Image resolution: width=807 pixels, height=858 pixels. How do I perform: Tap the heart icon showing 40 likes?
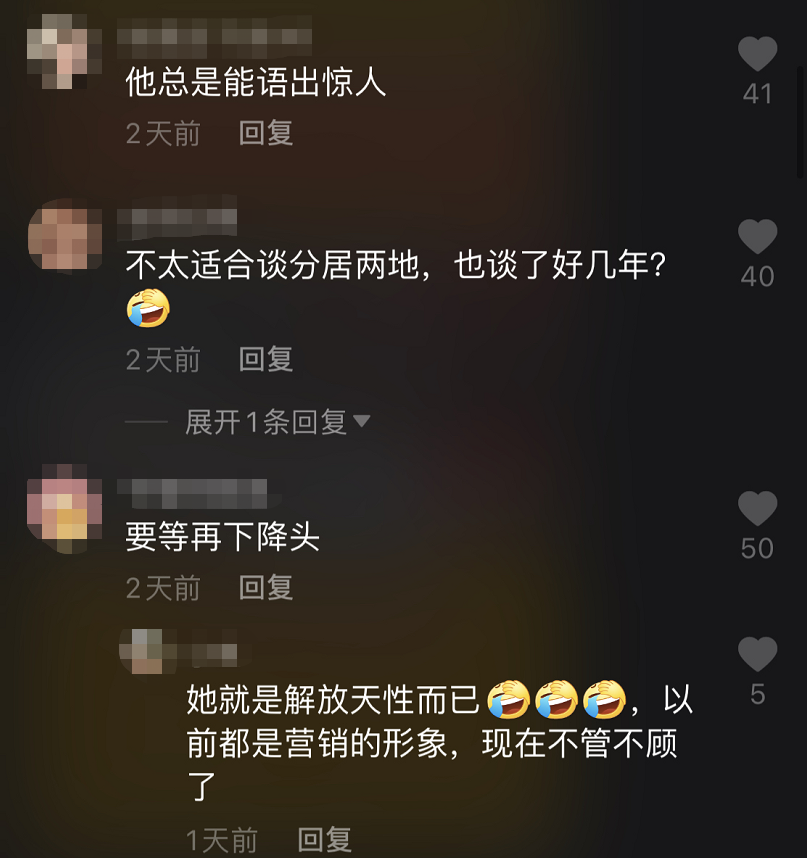coord(757,237)
